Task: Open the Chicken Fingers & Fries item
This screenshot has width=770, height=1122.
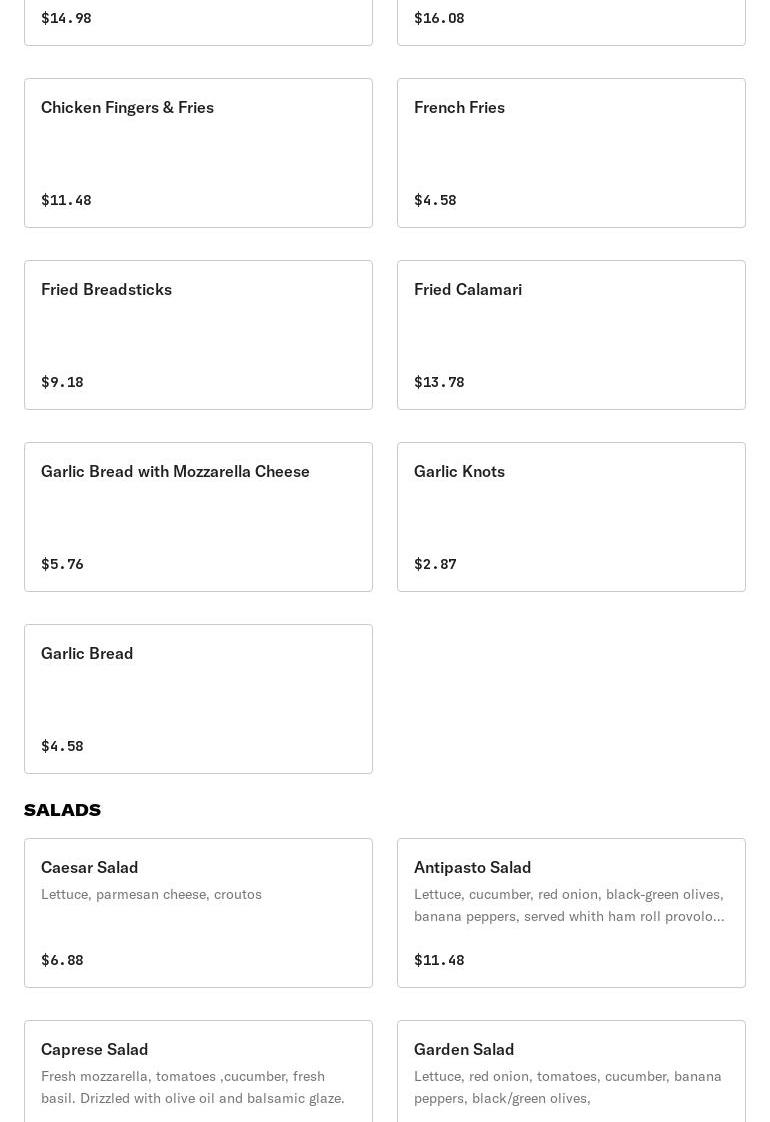Action: 198,153
